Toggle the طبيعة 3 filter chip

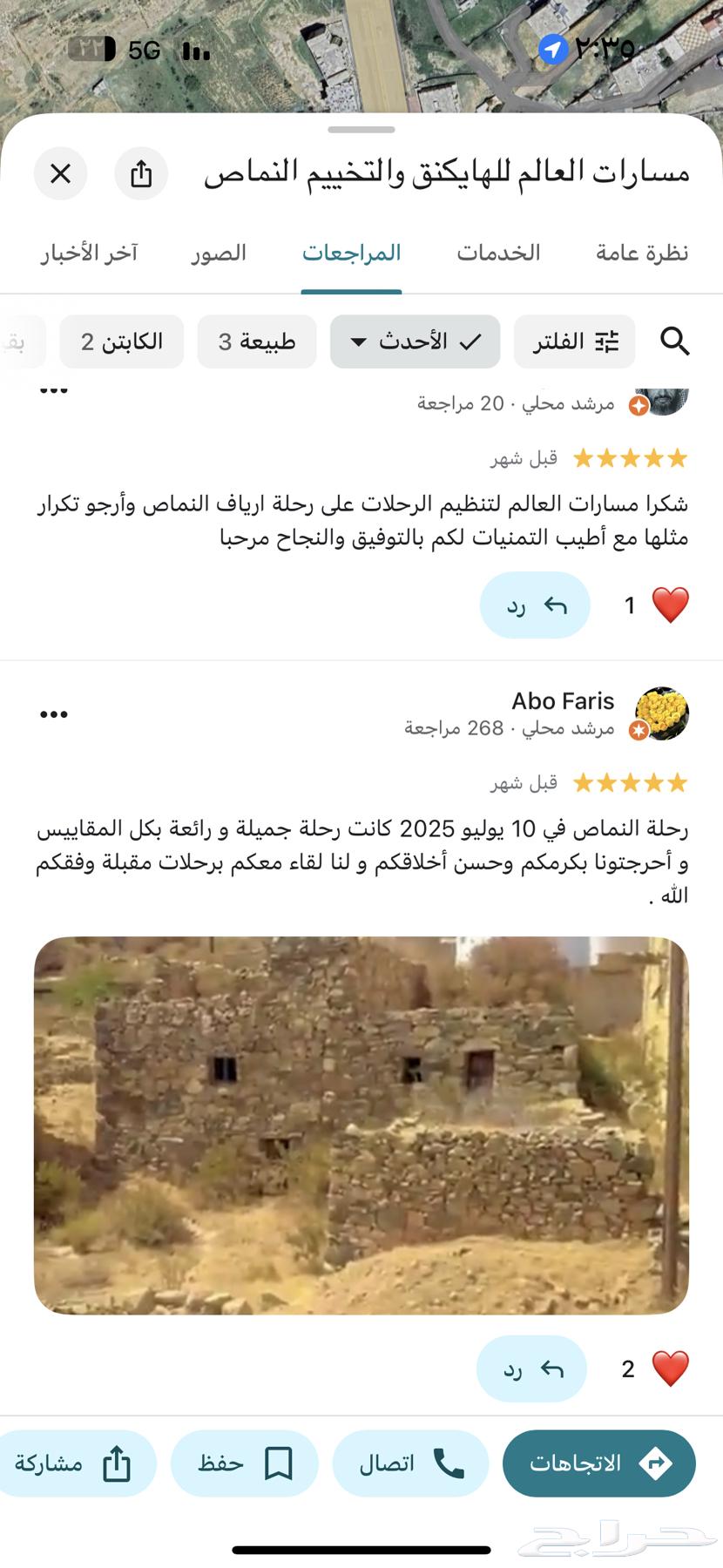257,341
